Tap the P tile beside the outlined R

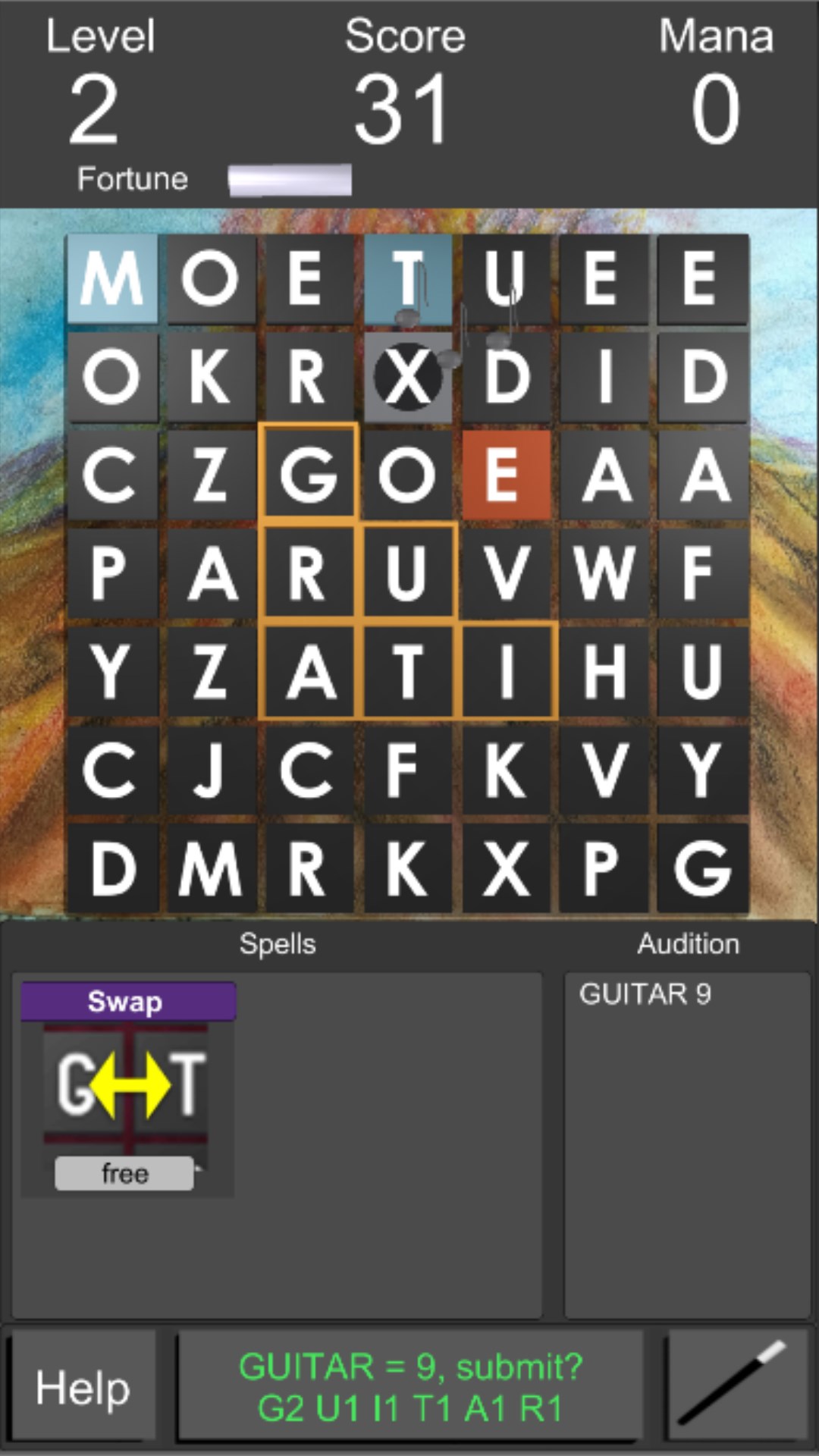coord(112,574)
